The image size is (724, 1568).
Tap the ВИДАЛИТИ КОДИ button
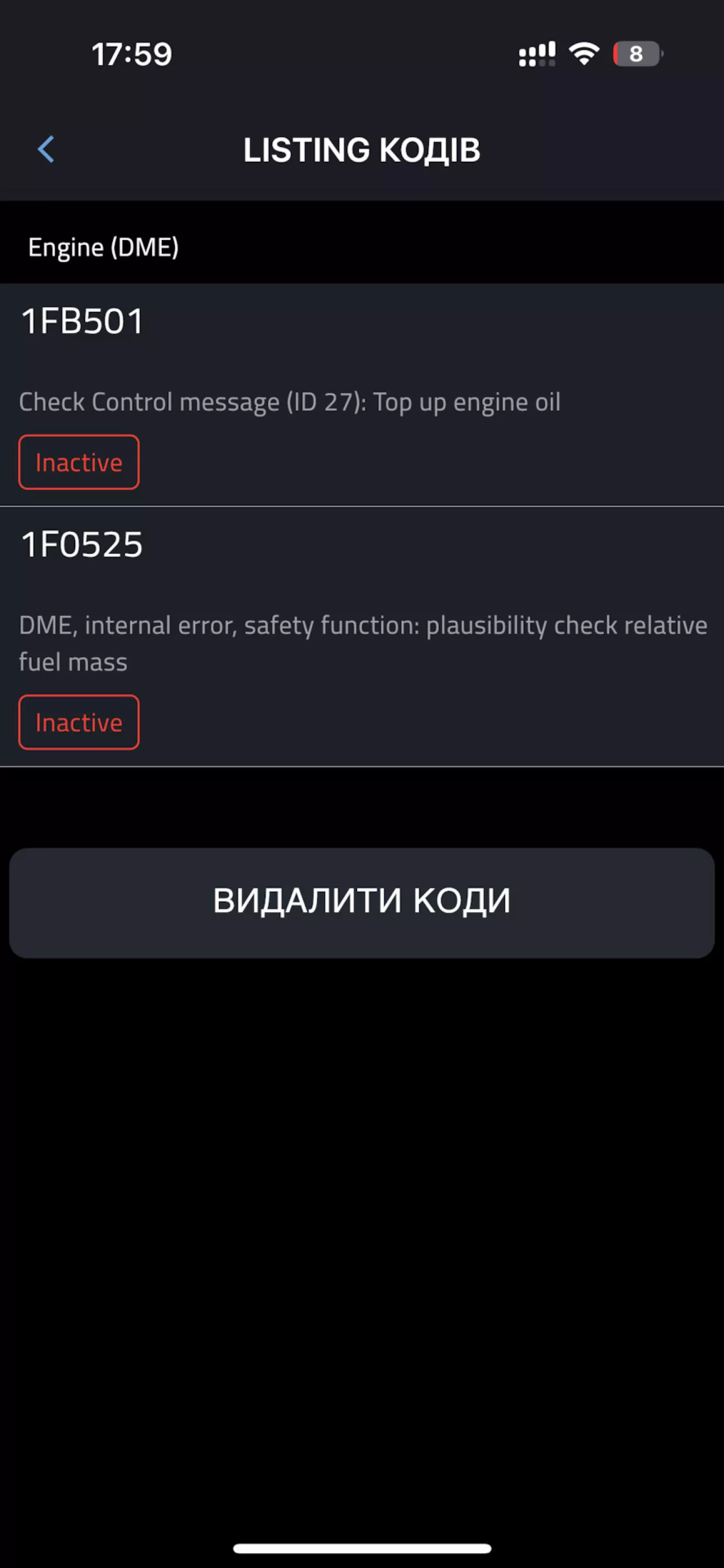tap(361, 902)
